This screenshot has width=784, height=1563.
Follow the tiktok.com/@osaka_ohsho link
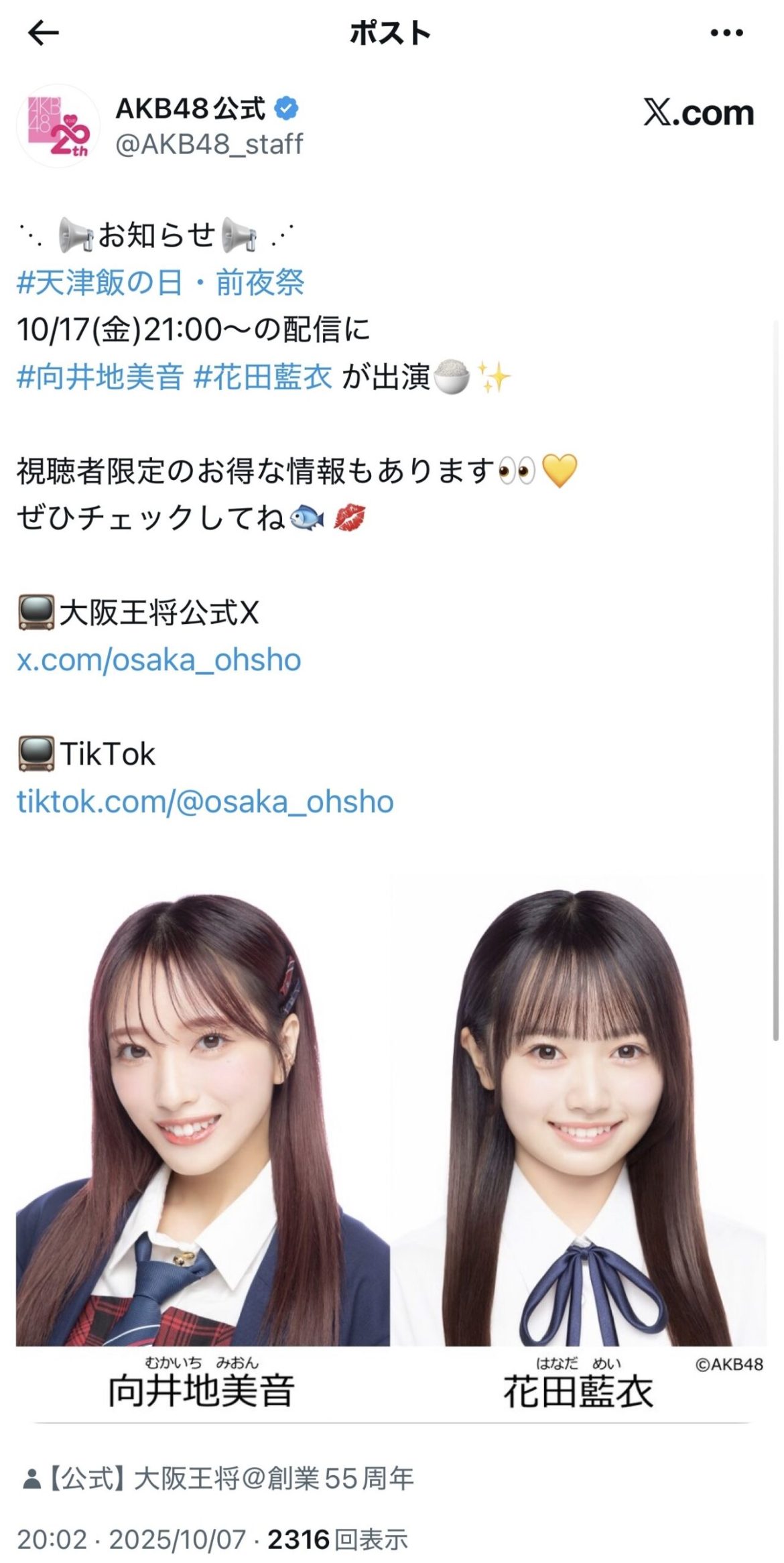[205, 801]
